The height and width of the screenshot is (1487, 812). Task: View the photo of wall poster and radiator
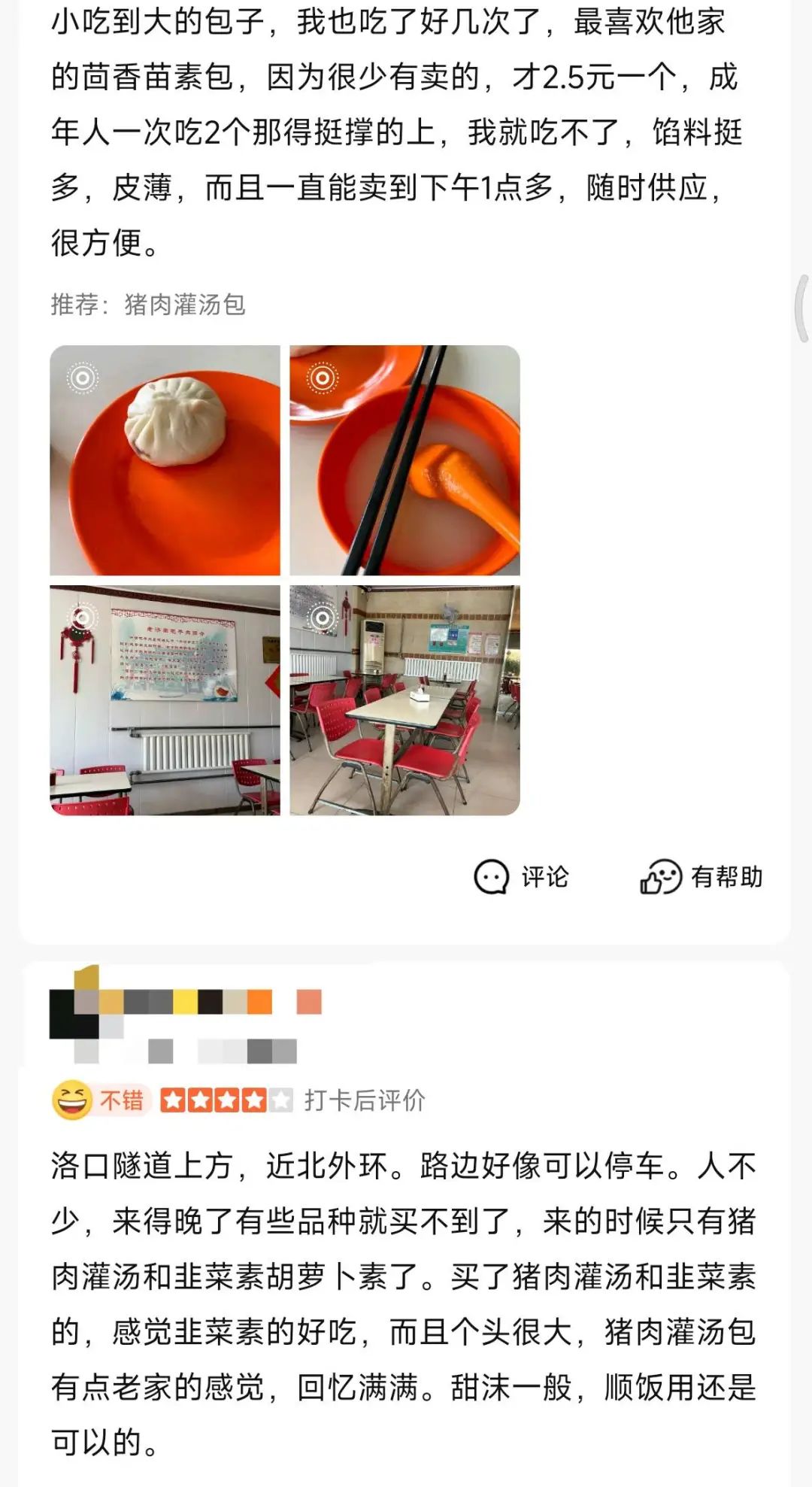(165, 700)
